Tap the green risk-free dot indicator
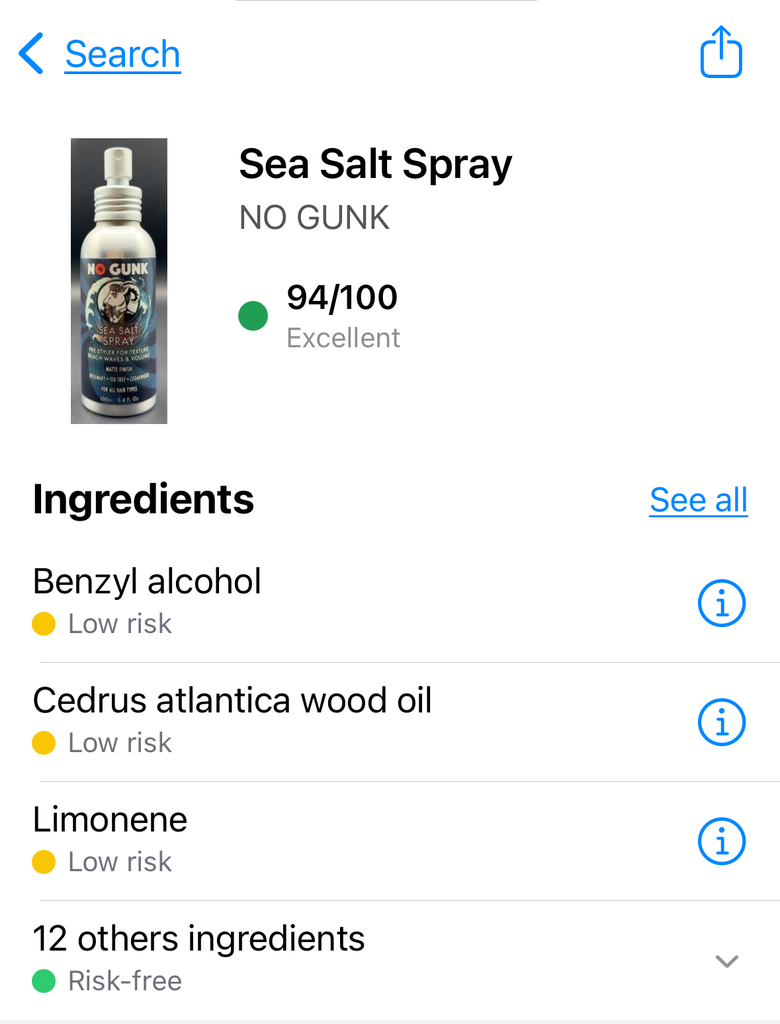The height and width of the screenshot is (1024, 780). point(44,980)
